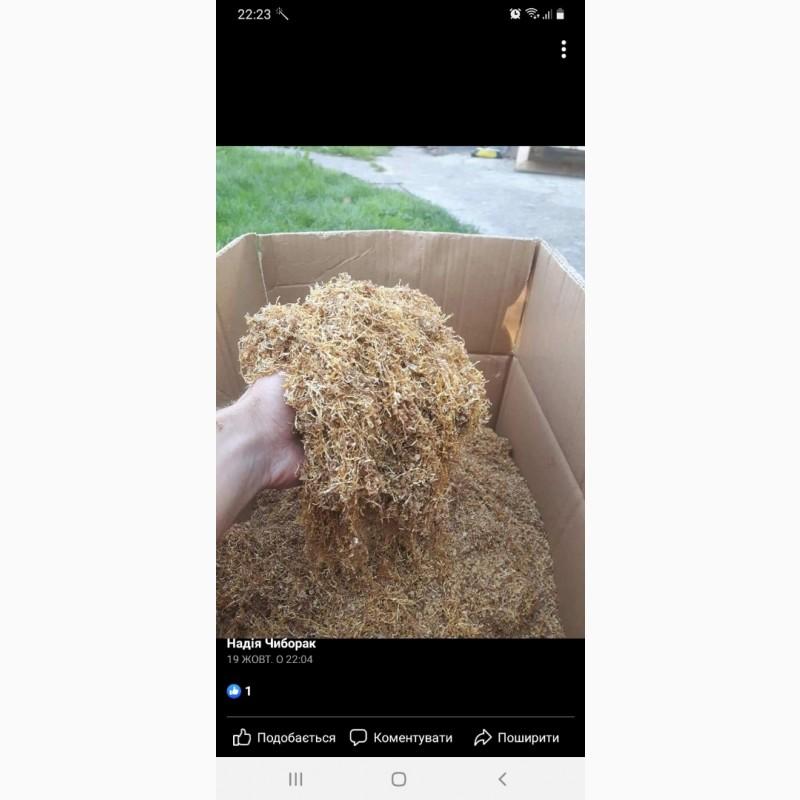Go to the system home screen
The width and height of the screenshot is (800, 800).
coord(399,779)
